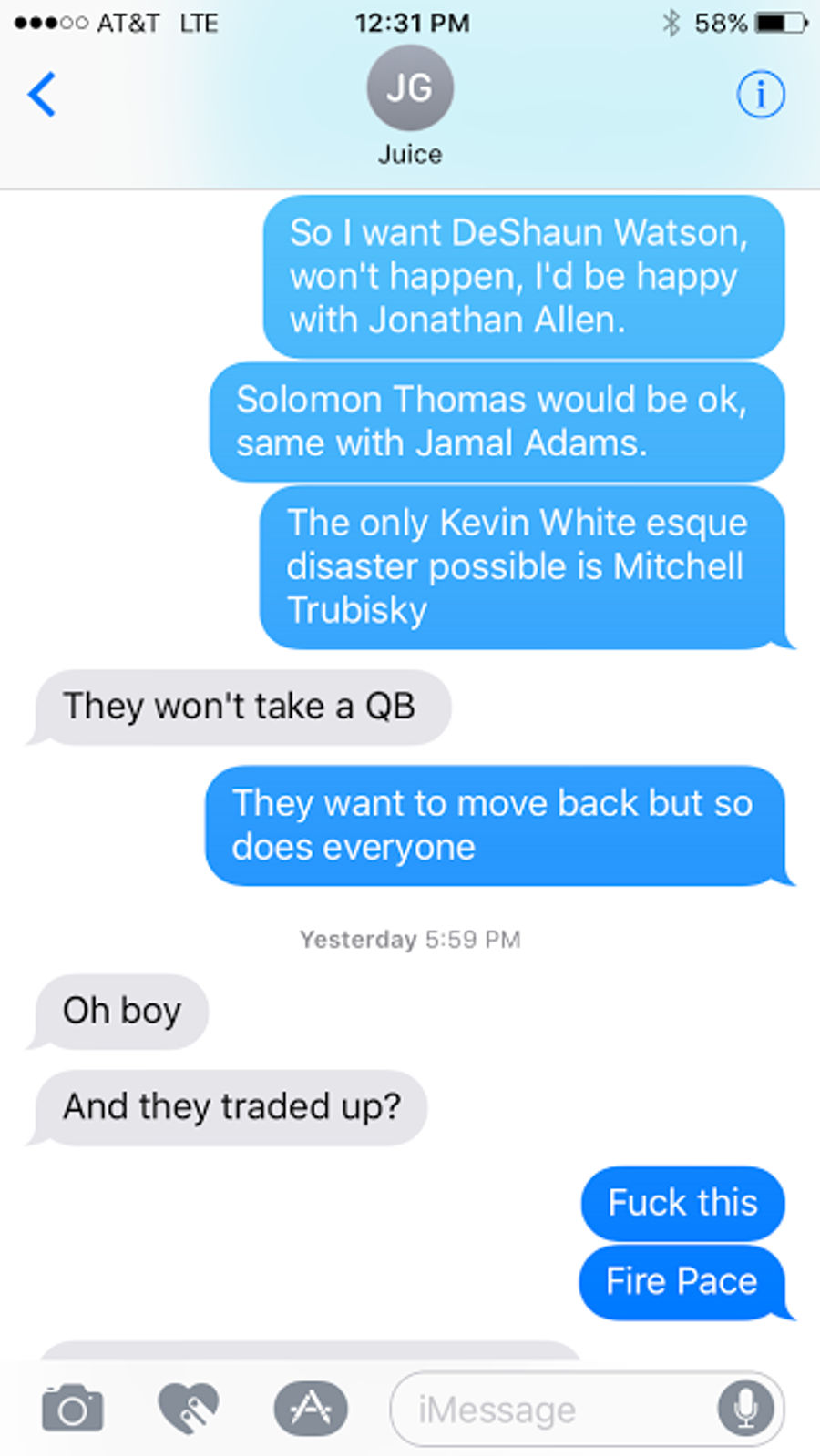This screenshot has height=1456, width=820.
Task: Open Digital Touch heart icon
Action: click(189, 1409)
